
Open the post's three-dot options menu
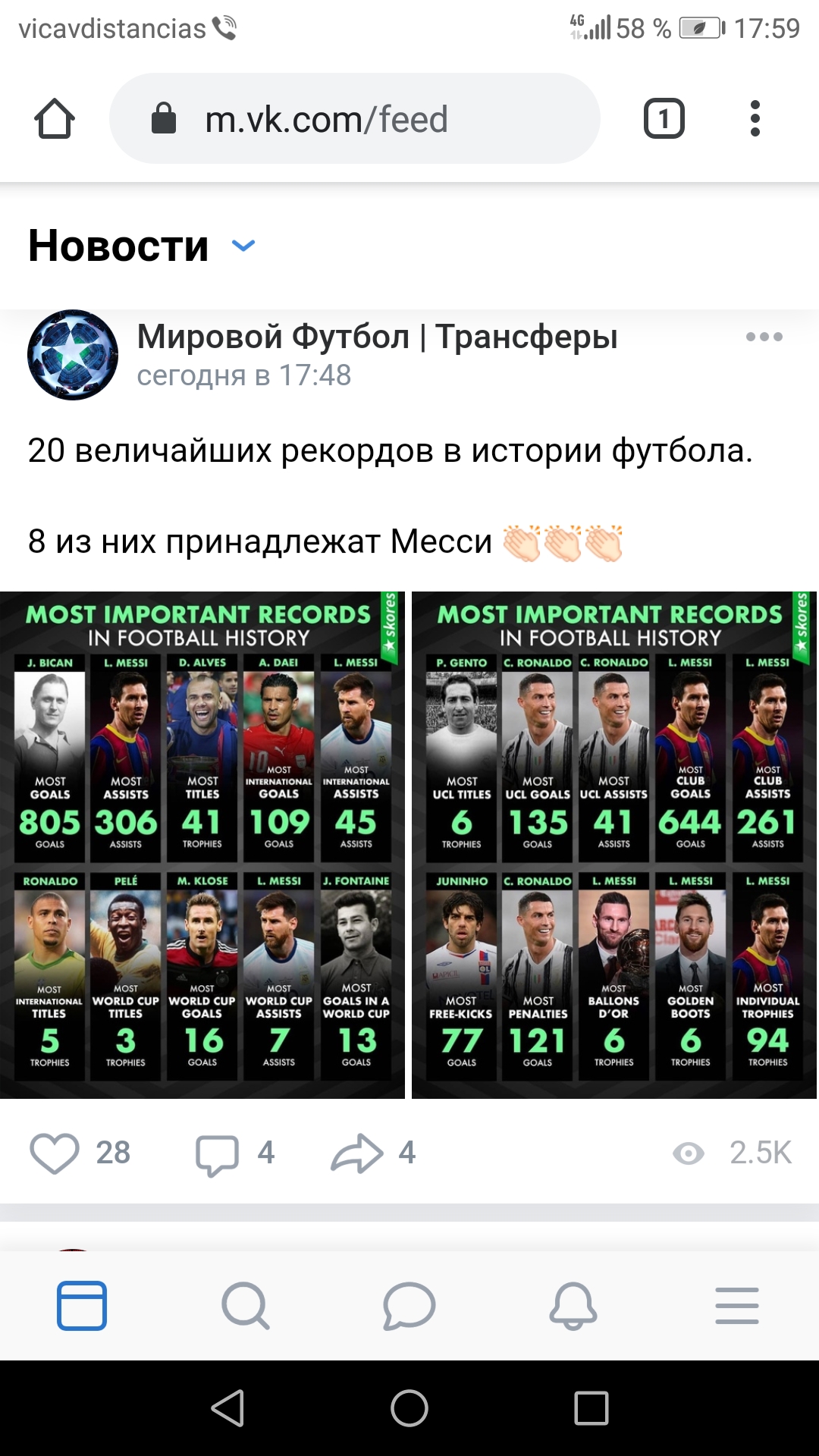coord(764,337)
